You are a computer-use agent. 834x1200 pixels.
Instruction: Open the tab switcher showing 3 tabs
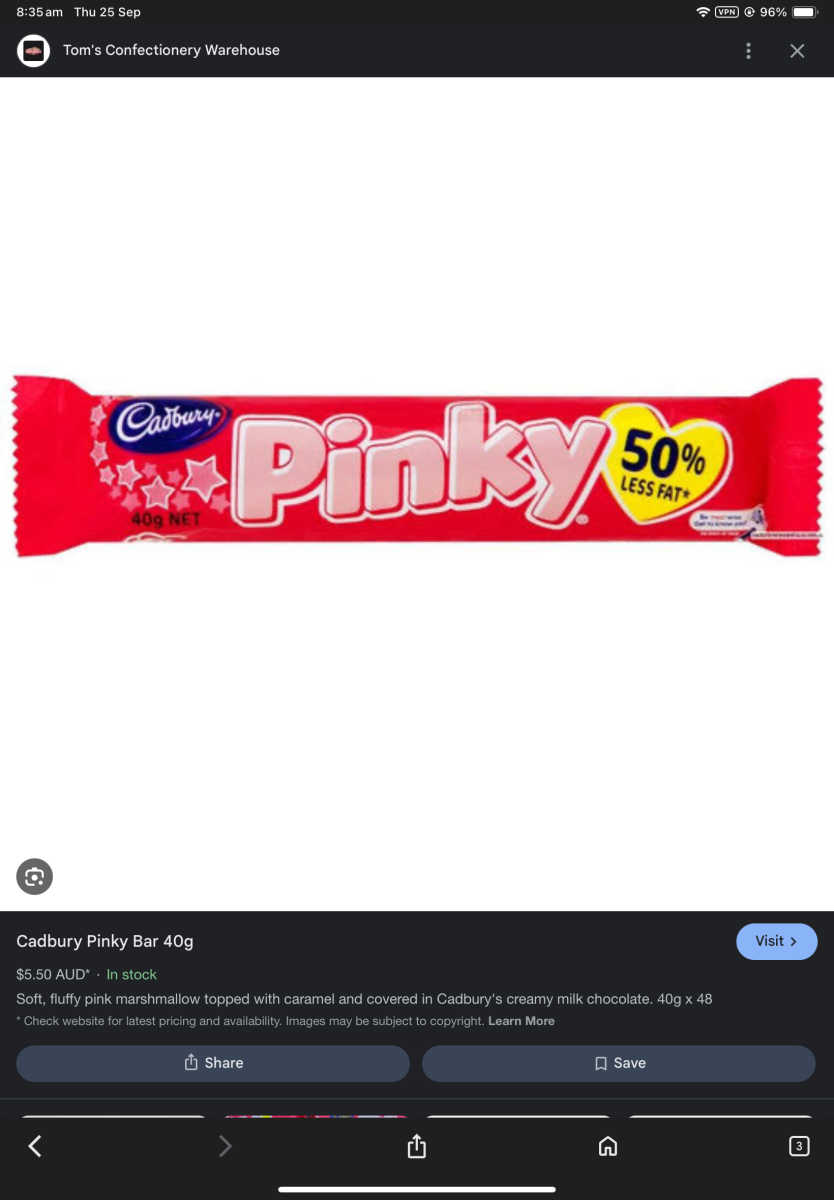(798, 1146)
